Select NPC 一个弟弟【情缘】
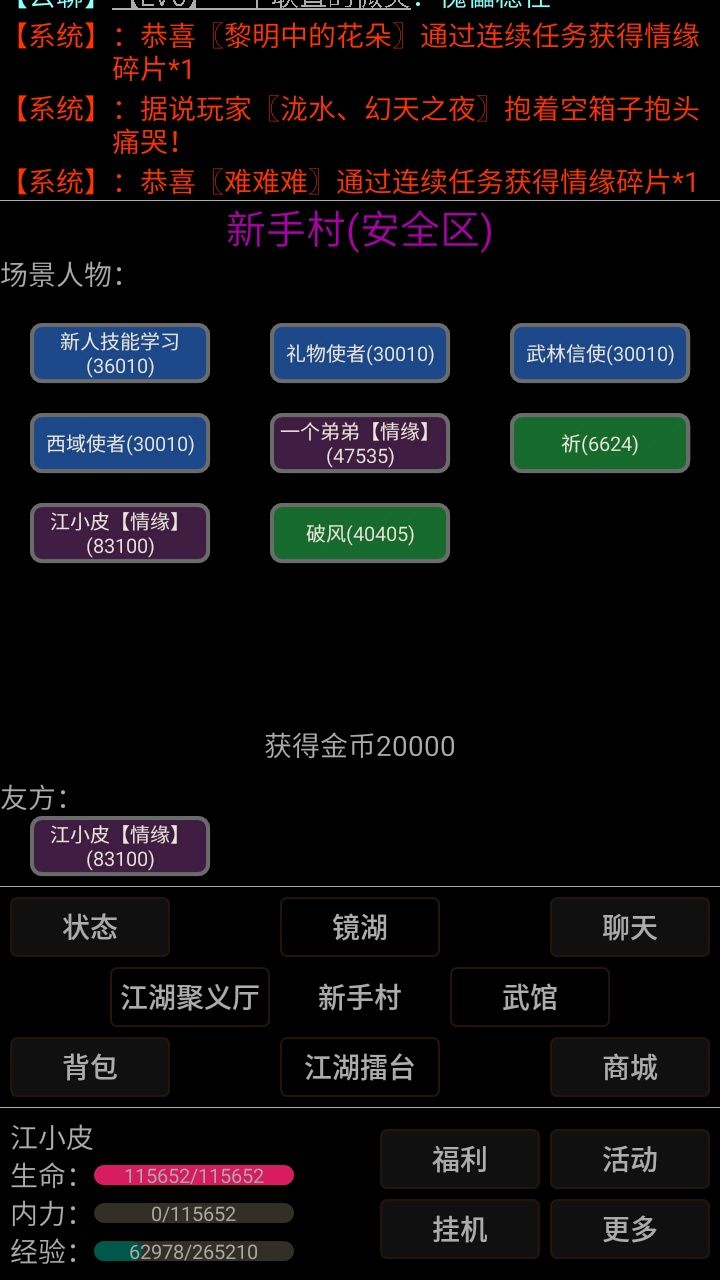Image resolution: width=720 pixels, height=1280 pixels. point(359,443)
